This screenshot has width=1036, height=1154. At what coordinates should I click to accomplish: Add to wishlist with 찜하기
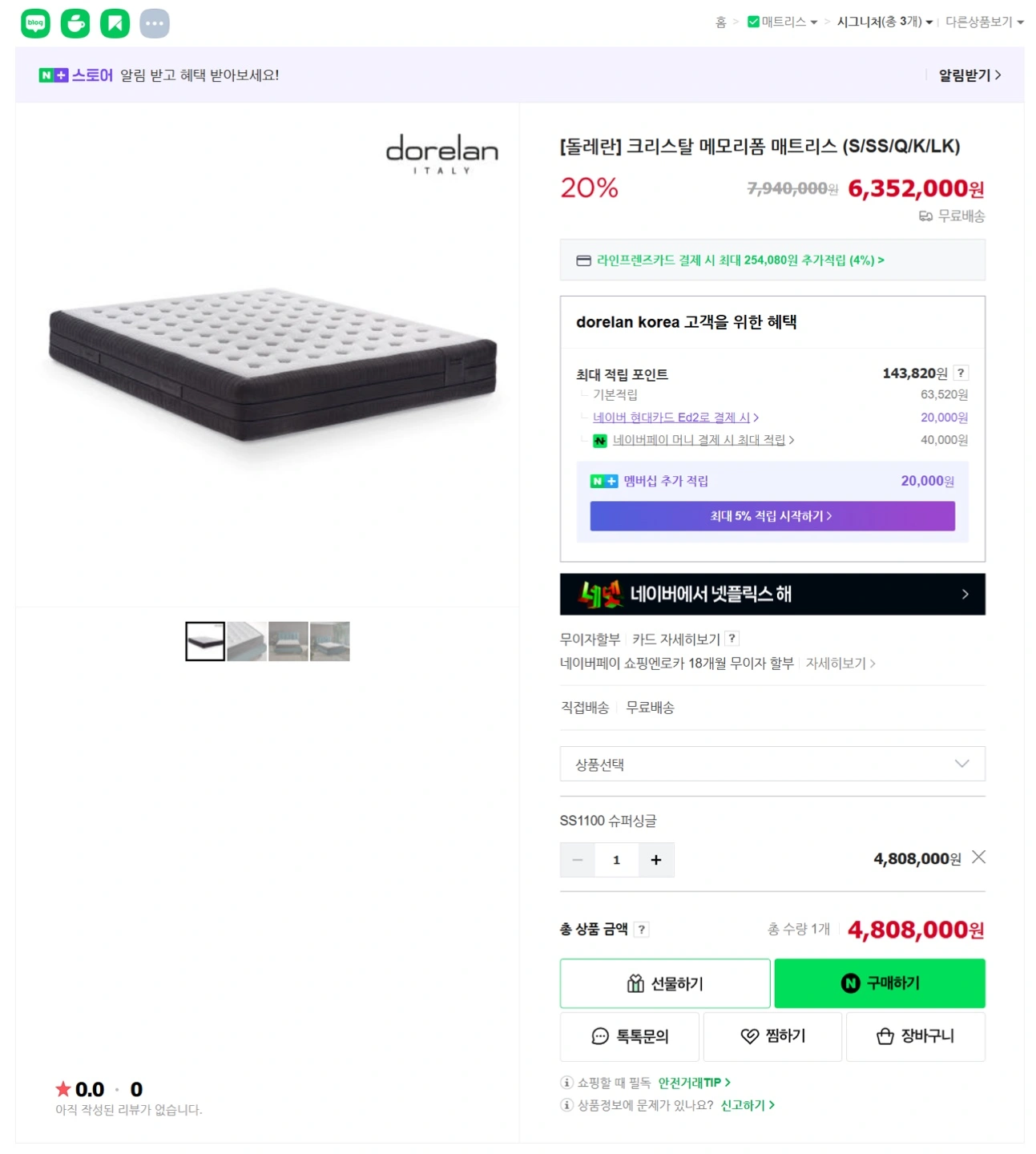point(772,1036)
